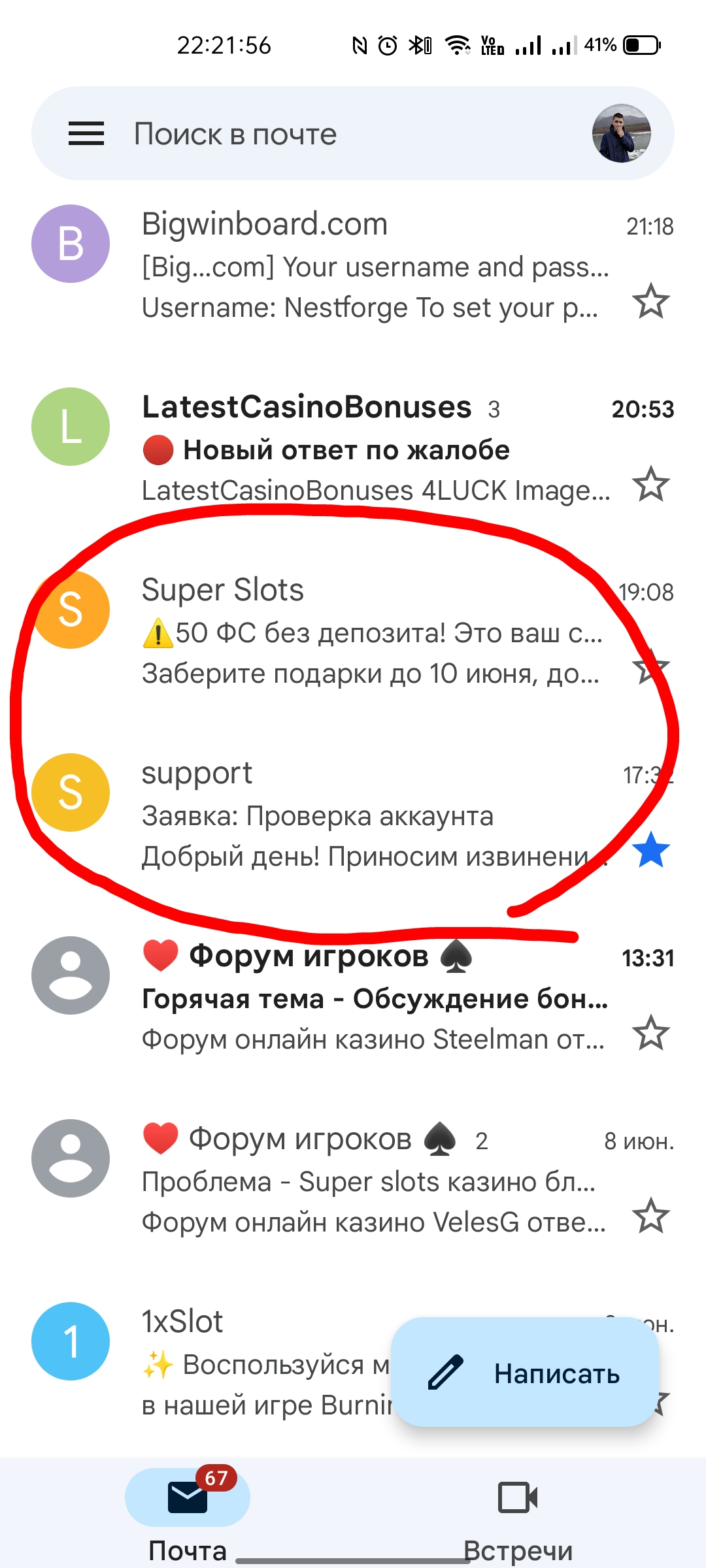The height and width of the screenshot is (1568, 706).
Task: Unstar the support email
Action: (x=651, y=850)
